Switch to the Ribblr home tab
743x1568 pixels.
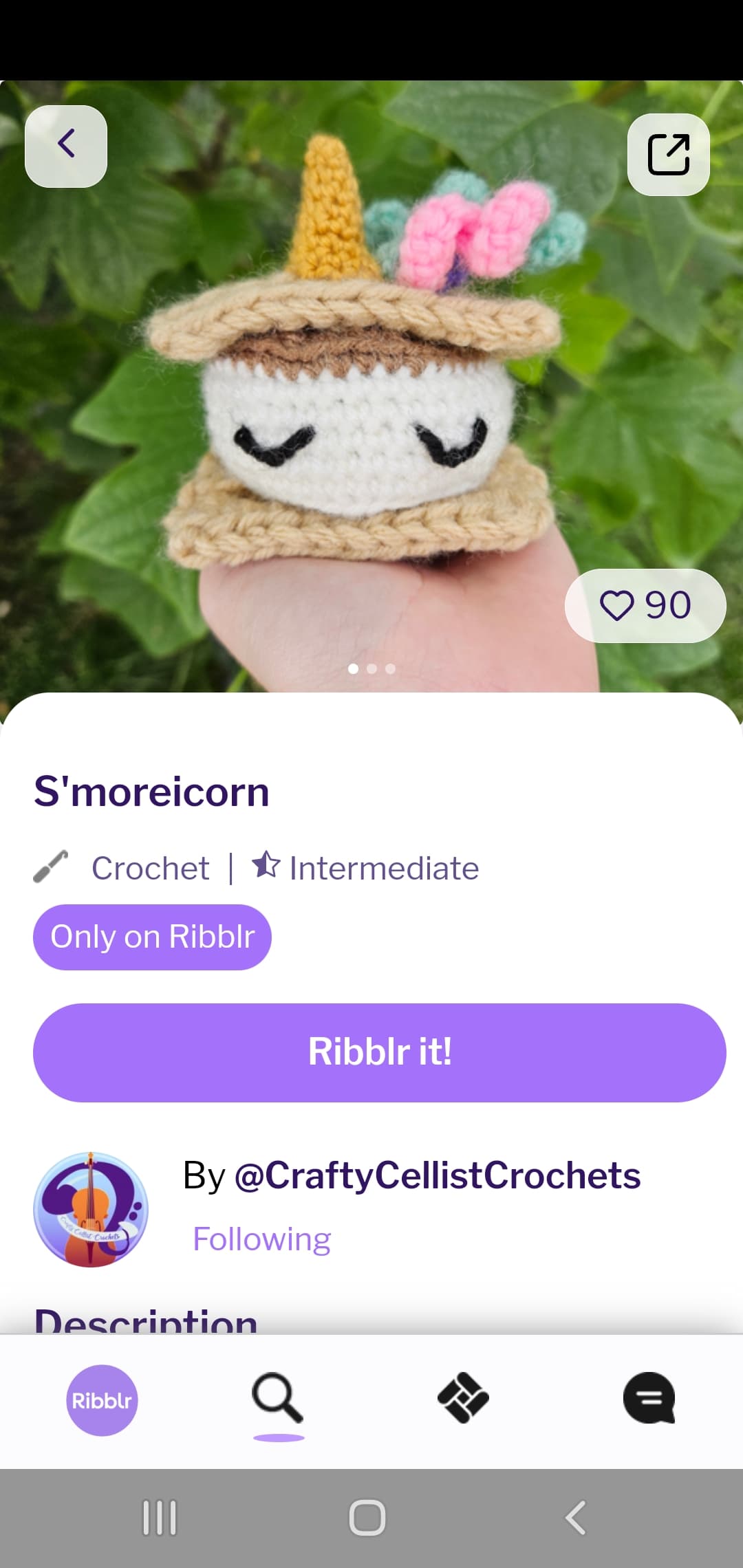tap(102, 1400)
